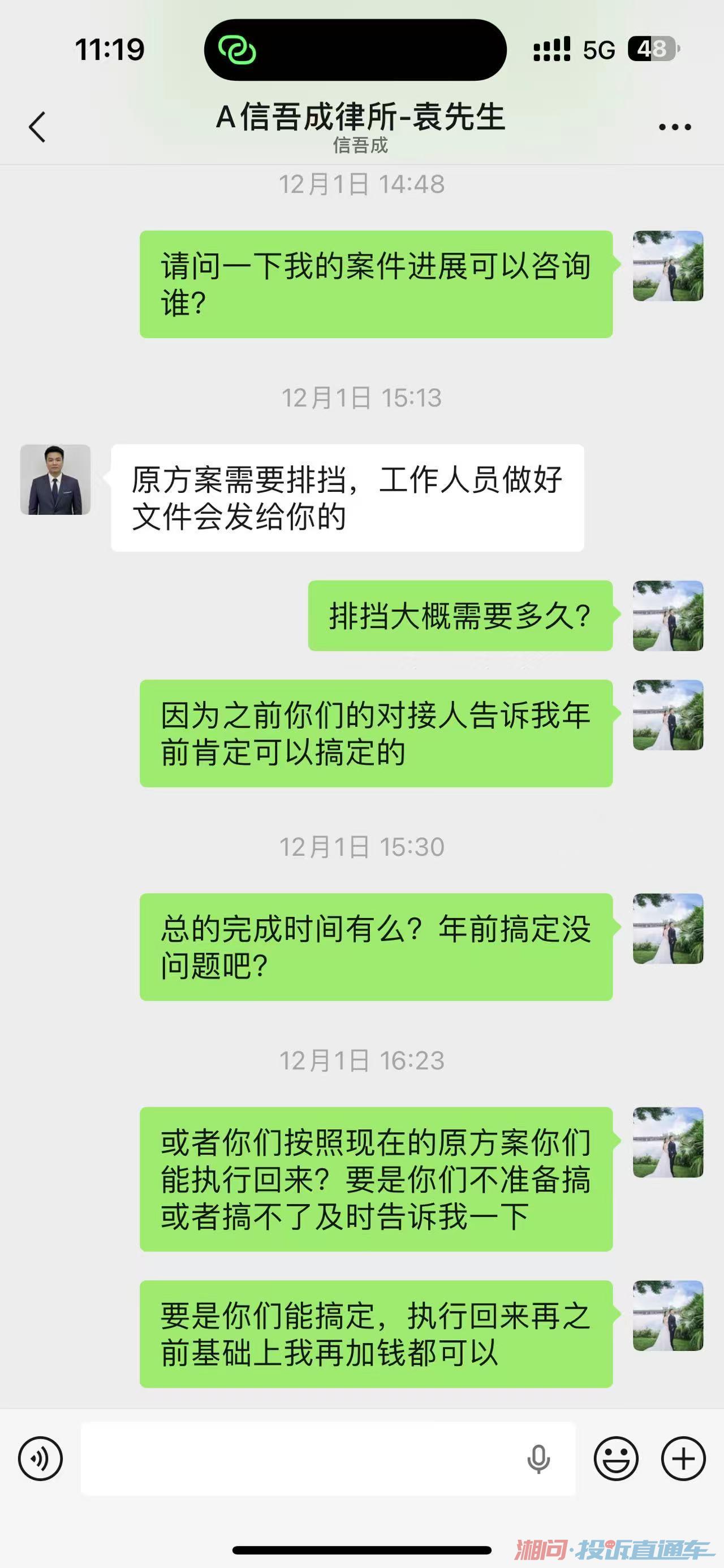The height and width of the screenshot is (1568, 724).
Task: Tap the voice message toggle icon
Action: click(x=40, y=1458)
